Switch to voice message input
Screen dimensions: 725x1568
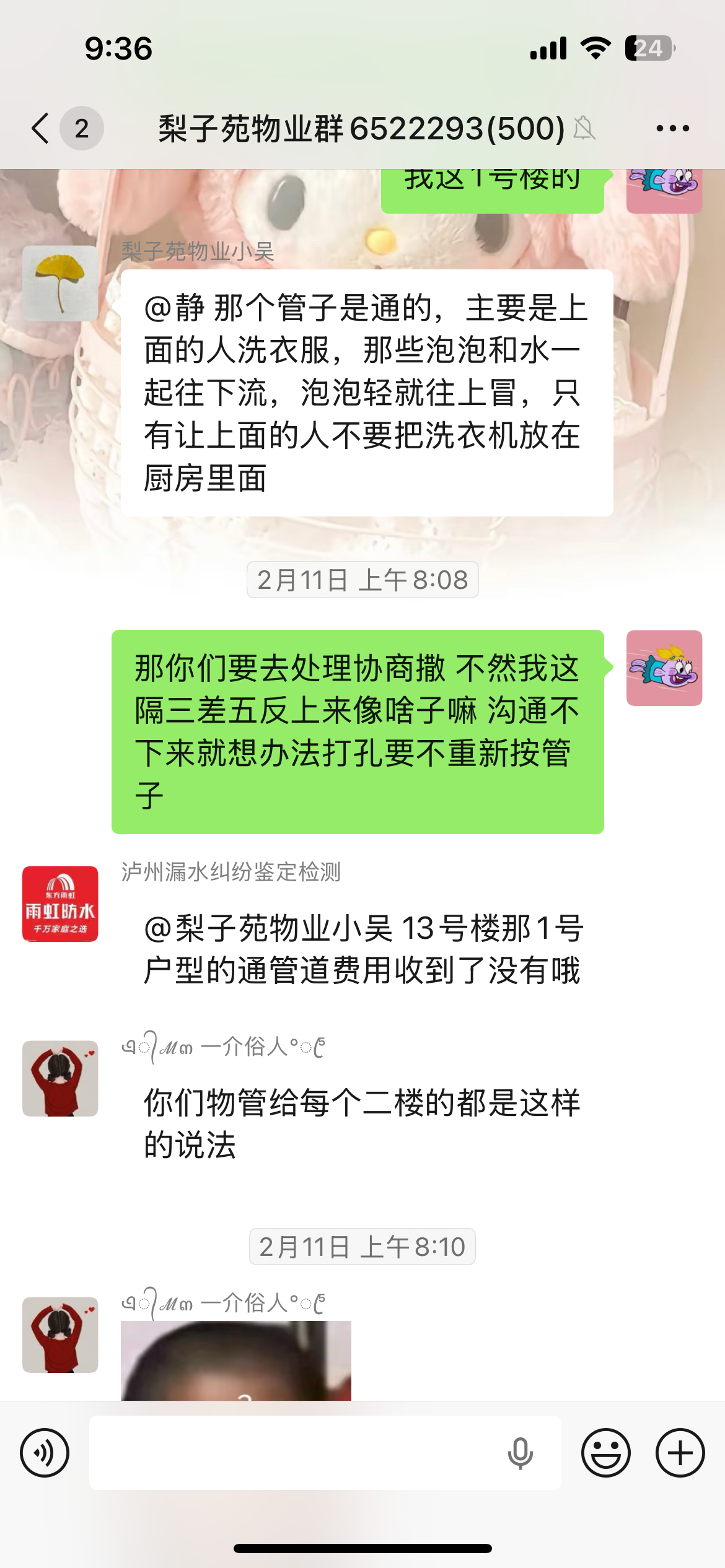click(45, 1453)
